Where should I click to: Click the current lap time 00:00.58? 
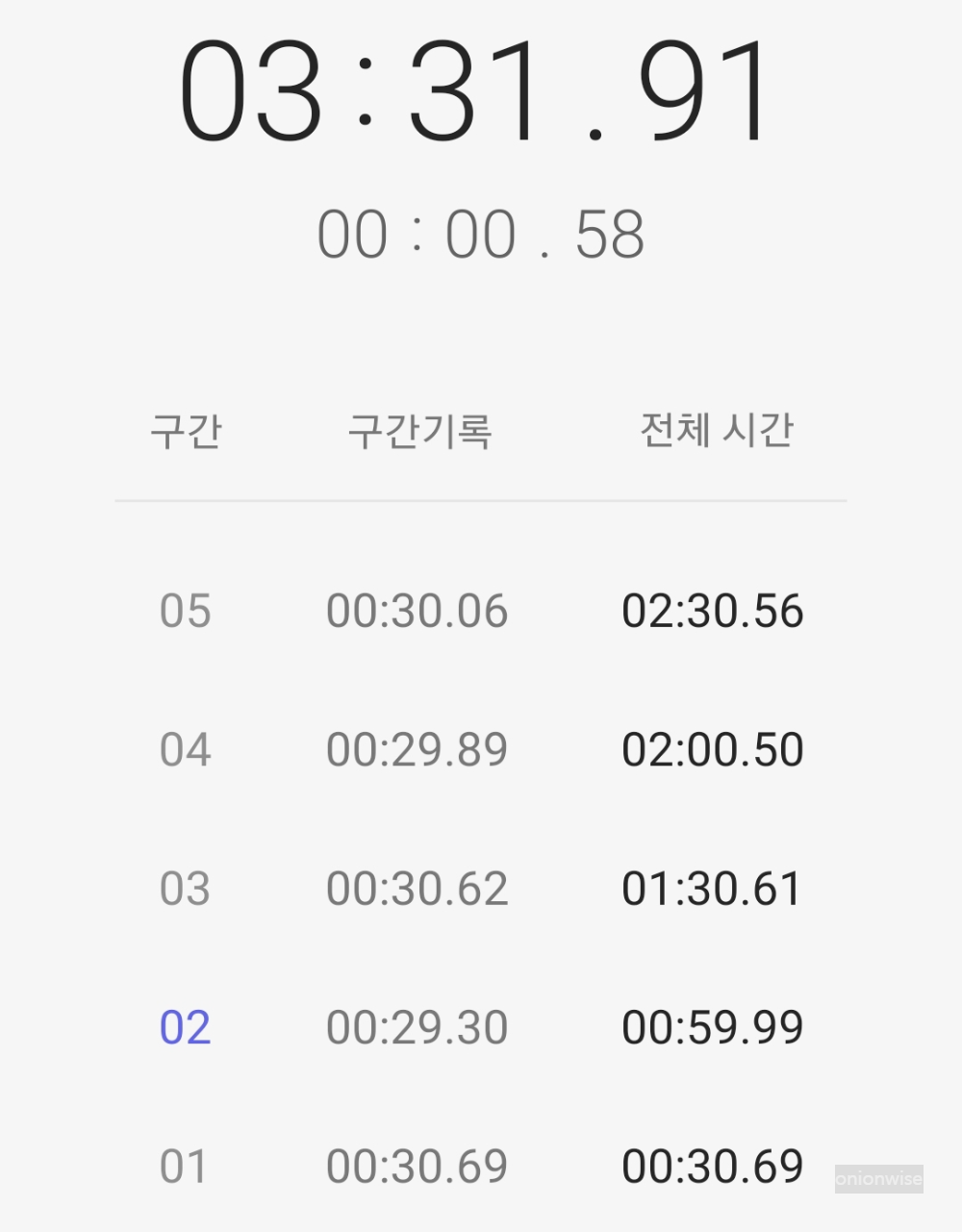pos(481,234)
